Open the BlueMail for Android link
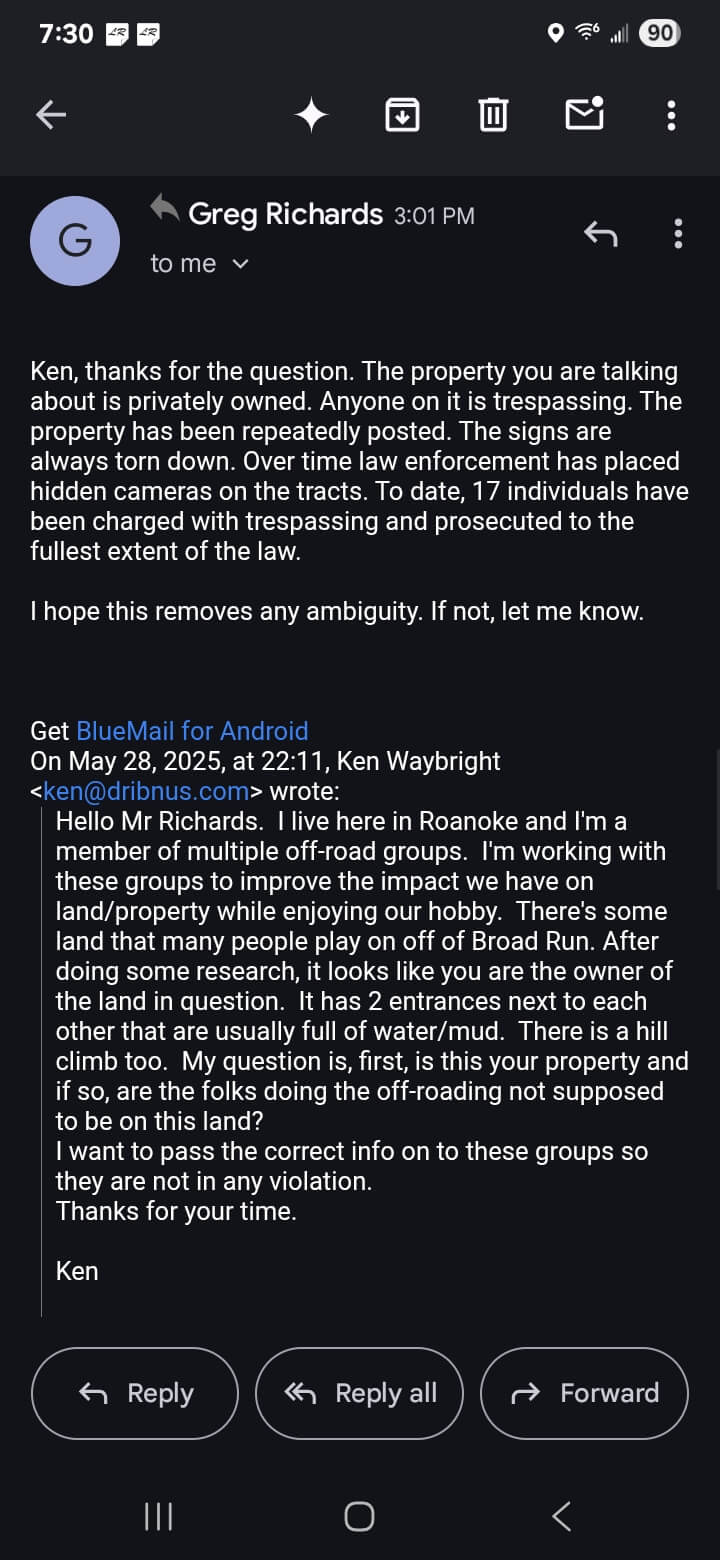The image size is (720, 1560). [192, 731]
